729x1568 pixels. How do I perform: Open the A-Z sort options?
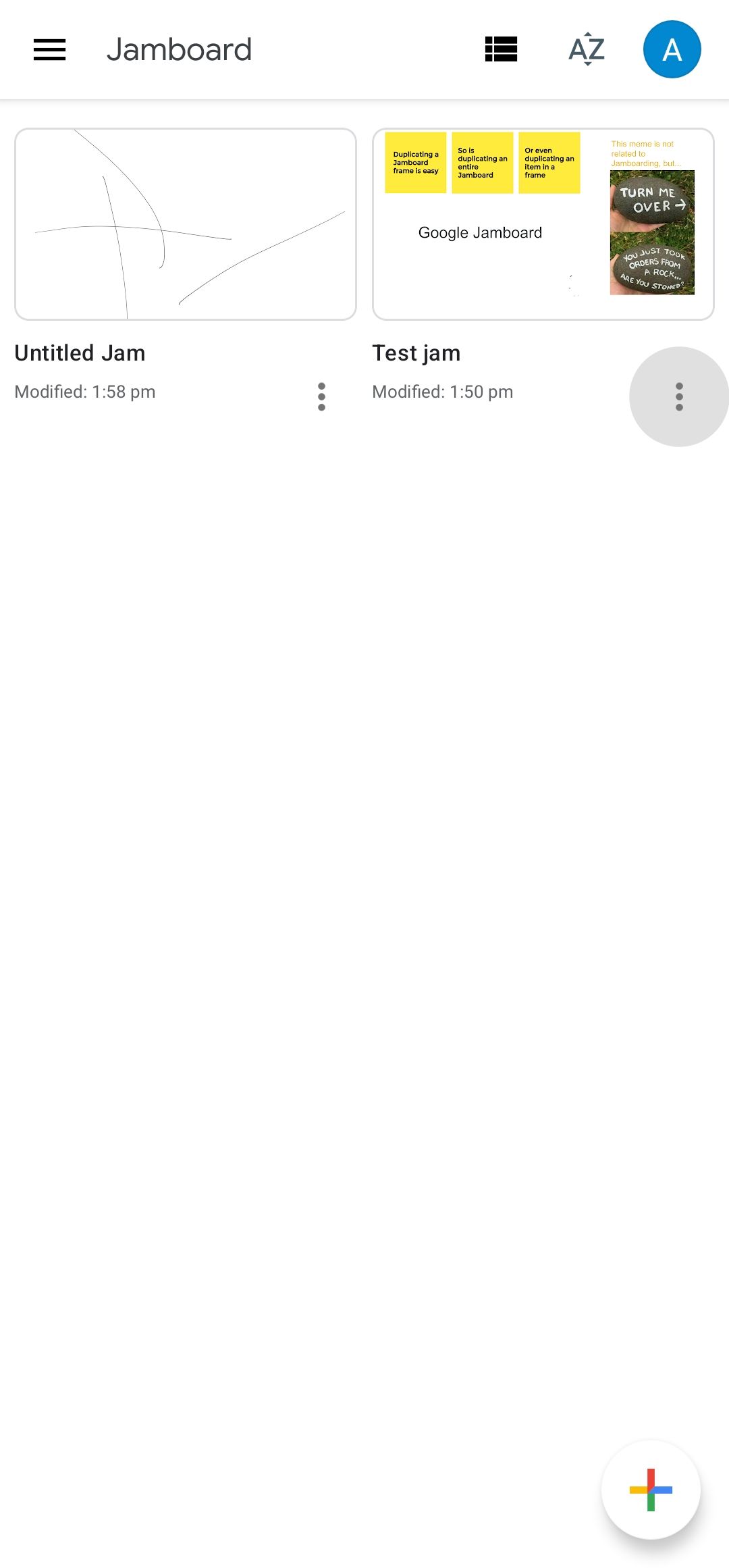pyautogui.click(x=587, y=49)
